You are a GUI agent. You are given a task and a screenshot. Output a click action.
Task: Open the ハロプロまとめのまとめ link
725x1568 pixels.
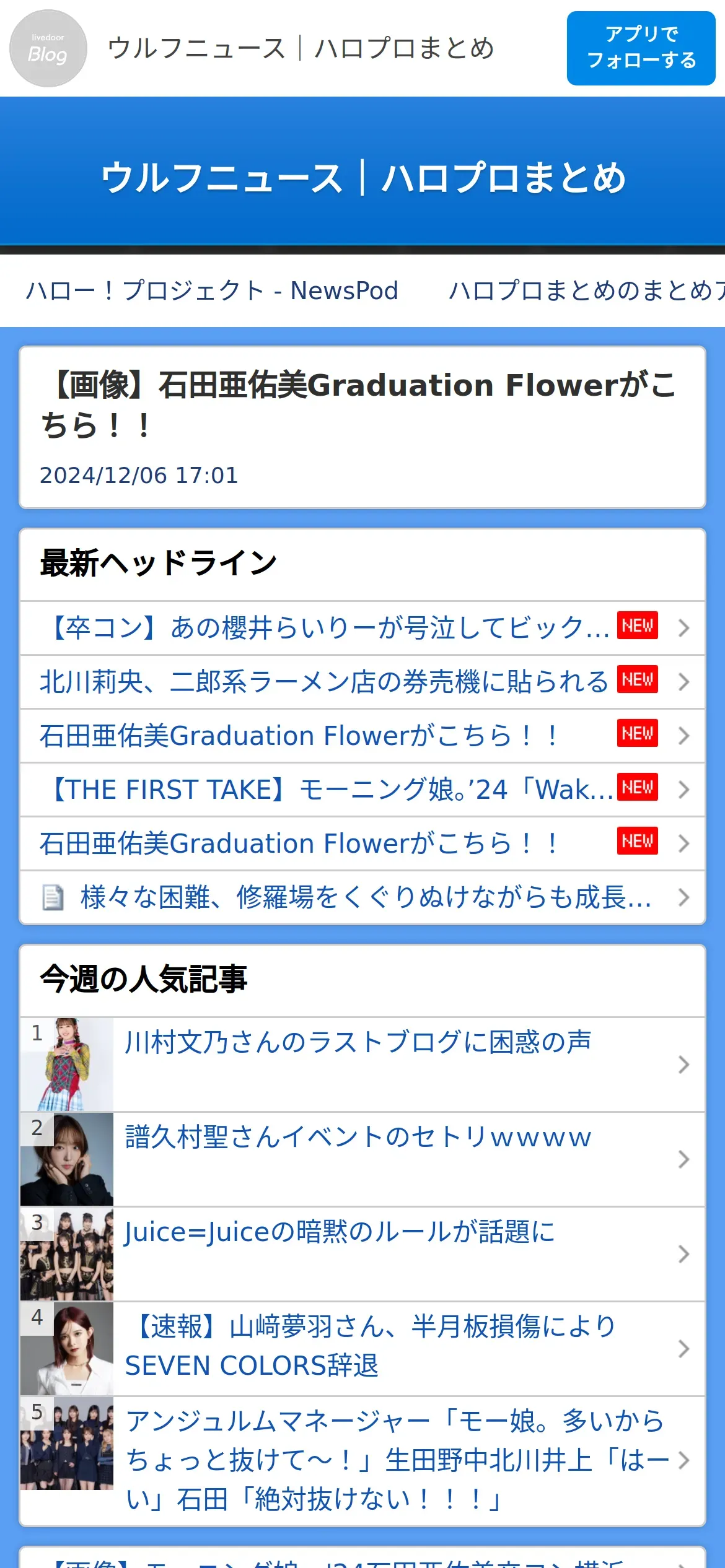(x=586, y=290)
